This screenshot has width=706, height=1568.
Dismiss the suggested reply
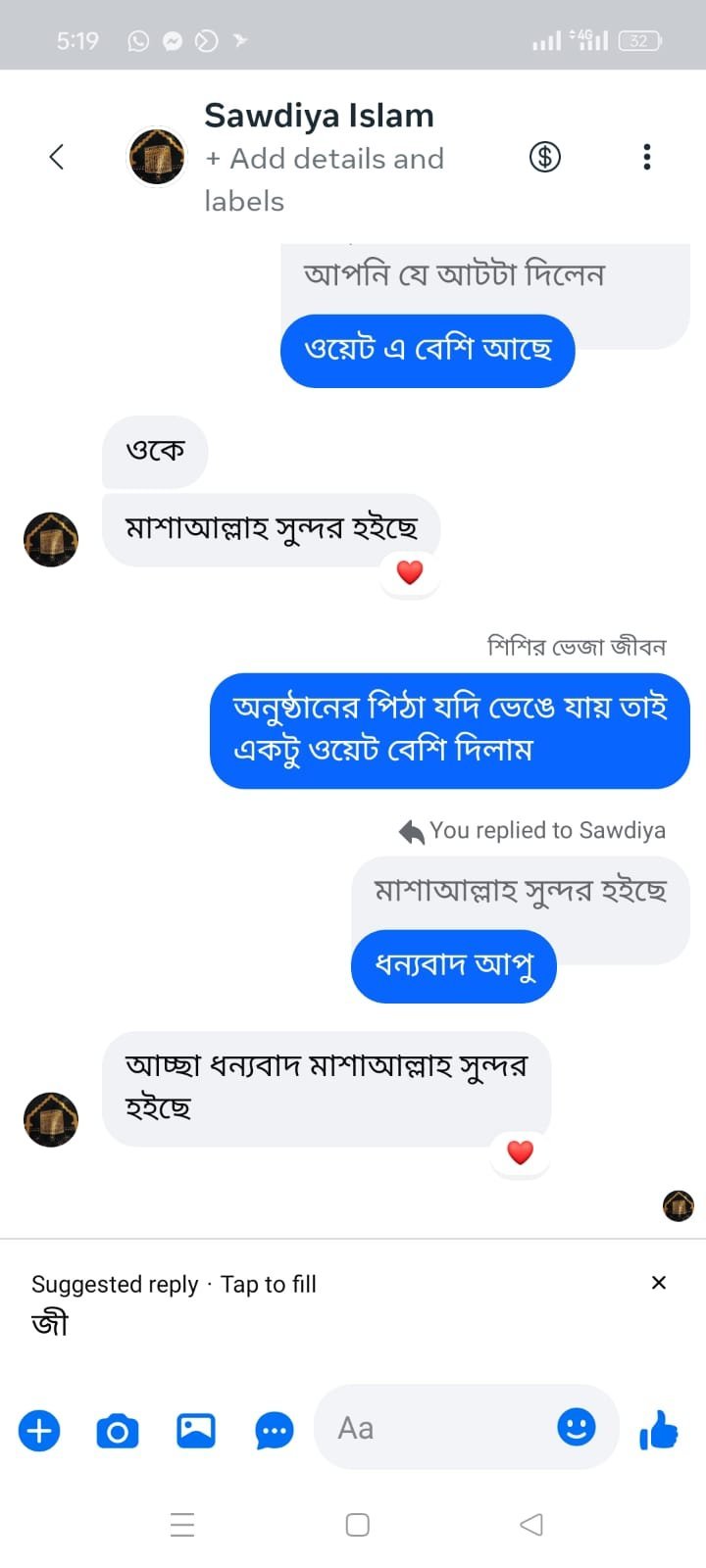[x=659, y=1283]
